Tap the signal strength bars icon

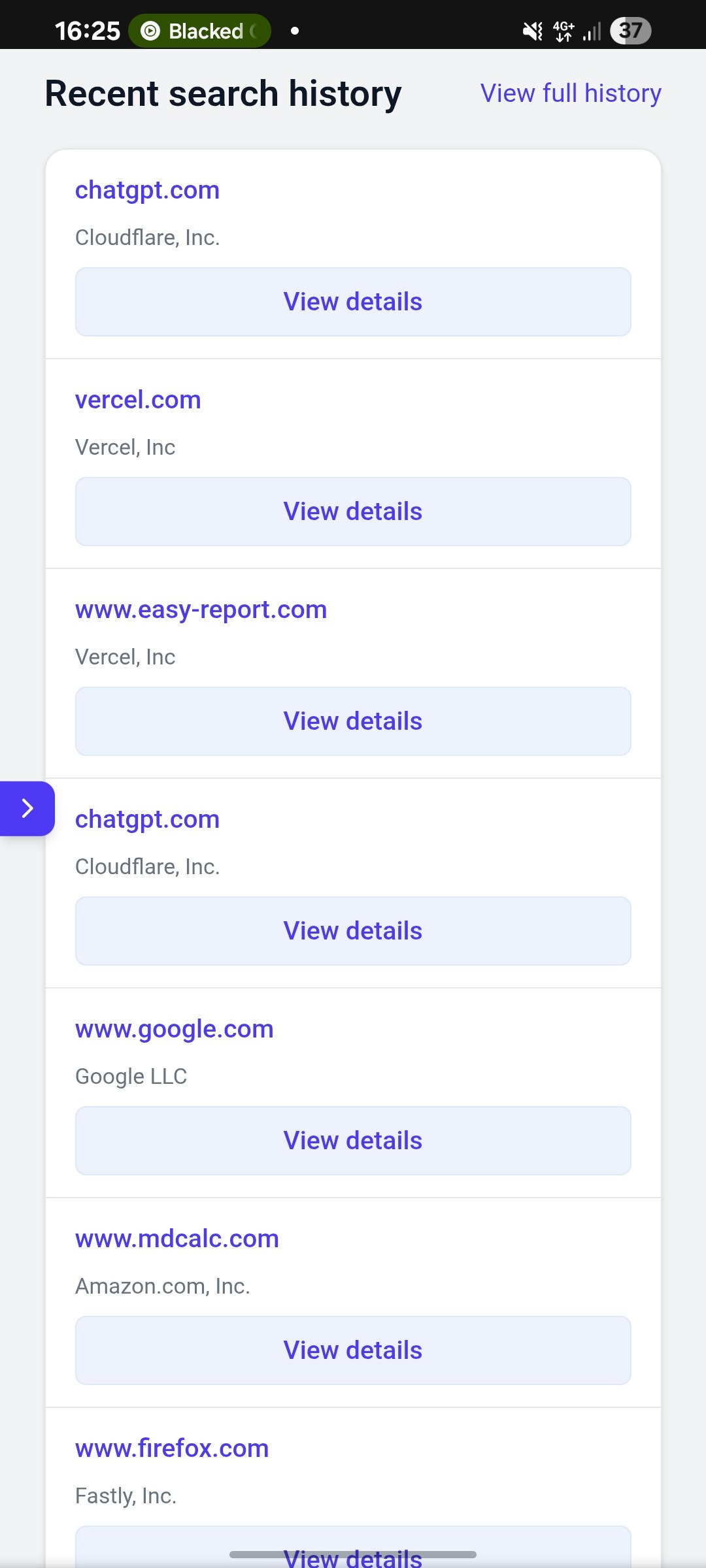tap(590, 30)
